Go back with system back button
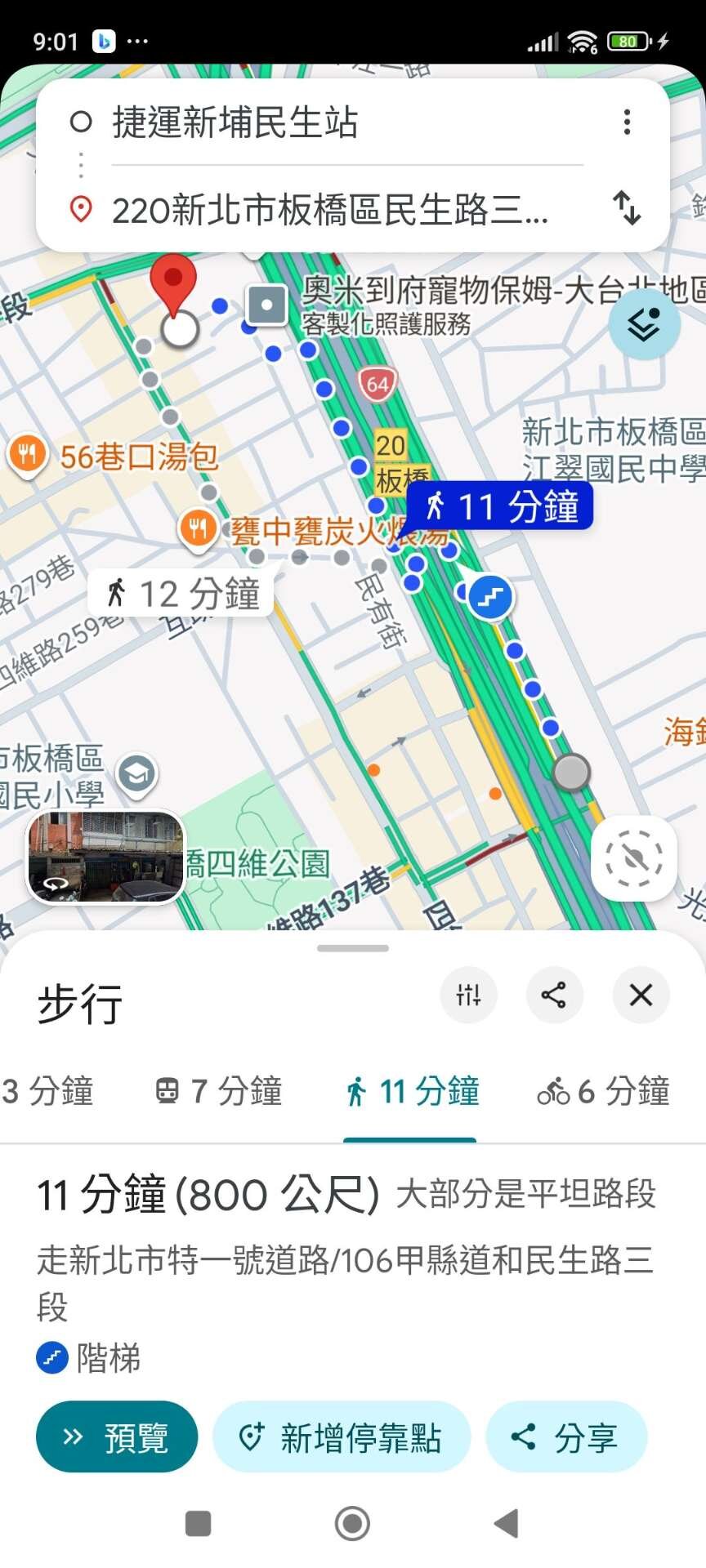This screenshot has height=1568, width=706. tap(507, 1523)
